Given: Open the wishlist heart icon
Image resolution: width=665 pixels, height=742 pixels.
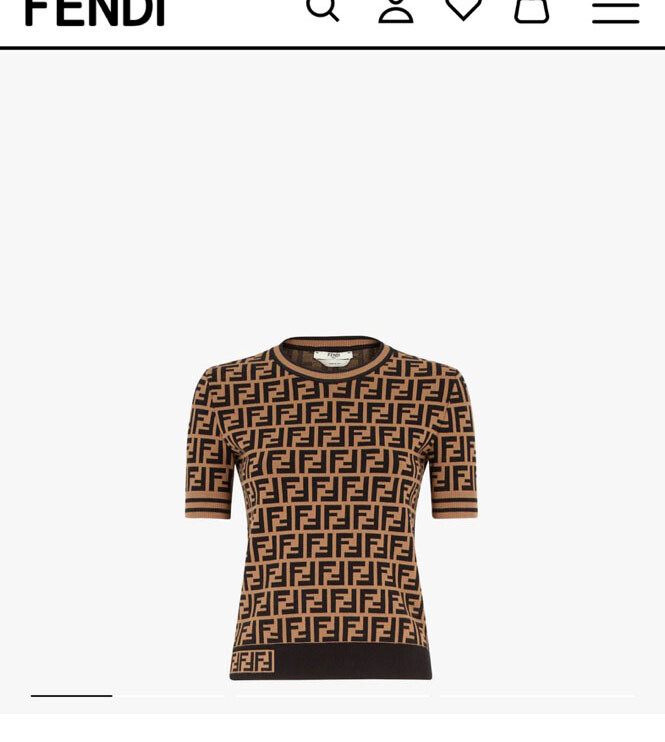Looking at the screenshot, I should pos(464,9).
